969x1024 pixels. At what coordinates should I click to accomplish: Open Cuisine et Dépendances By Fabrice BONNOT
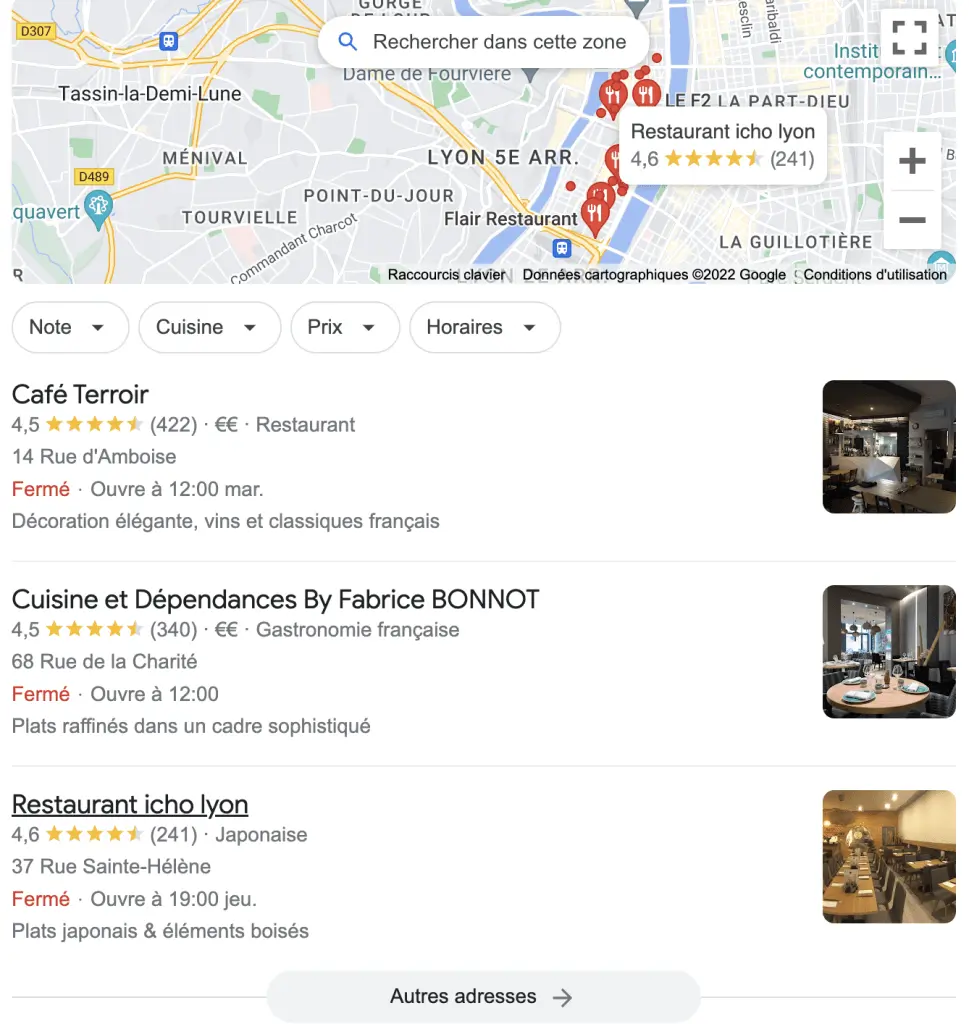click(275, 599)
